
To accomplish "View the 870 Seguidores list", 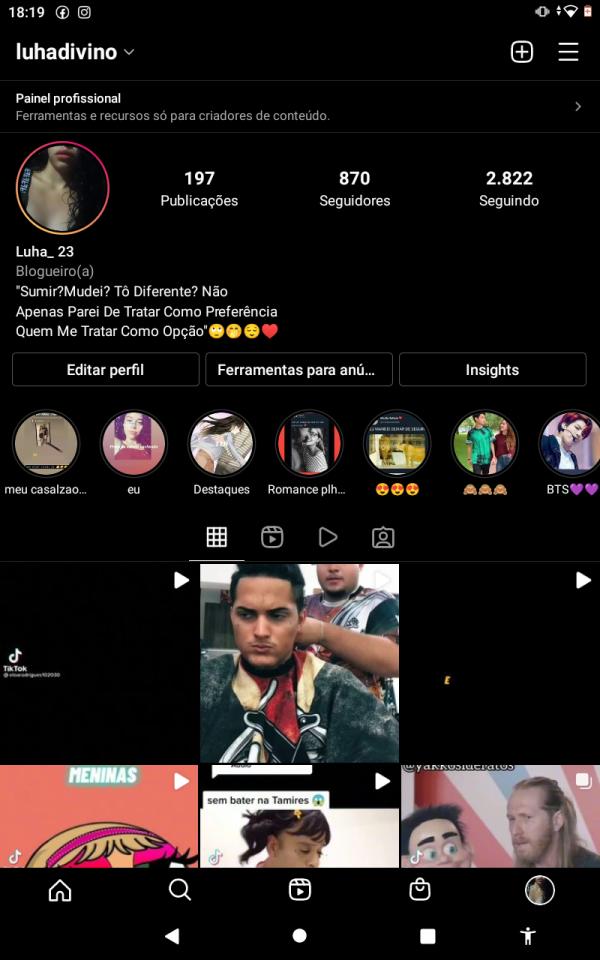I will [x=354, y=188].
